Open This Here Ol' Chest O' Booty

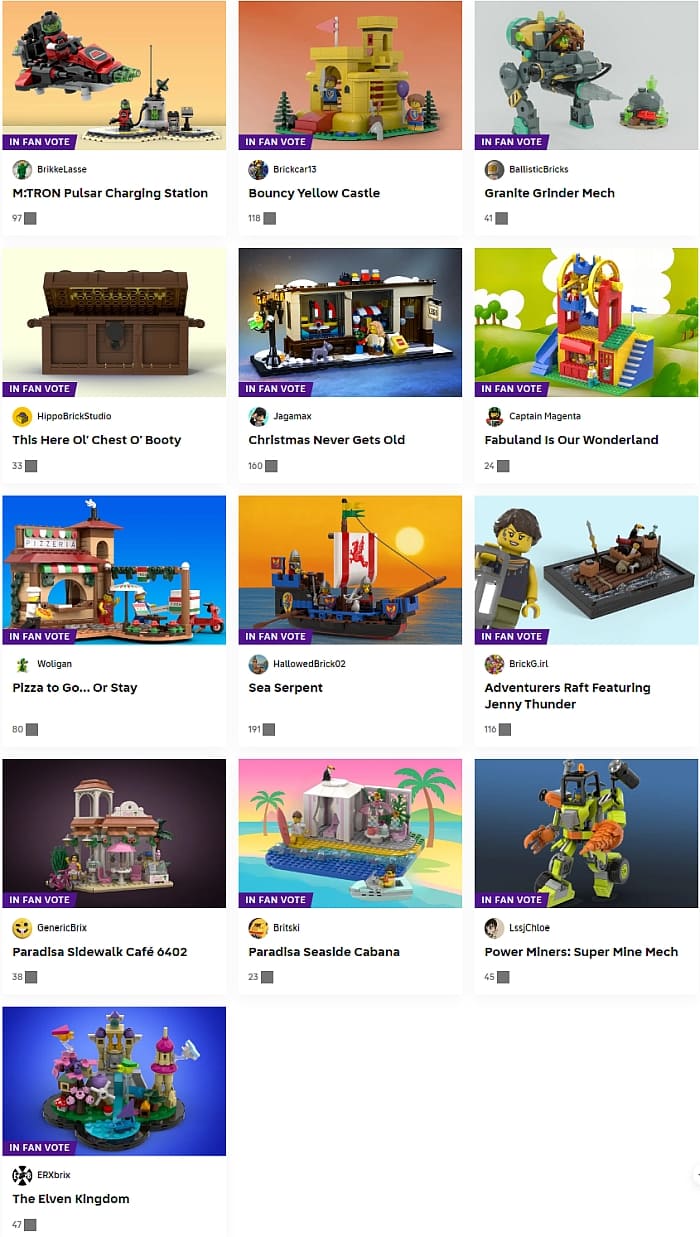(x=97, y=440)
